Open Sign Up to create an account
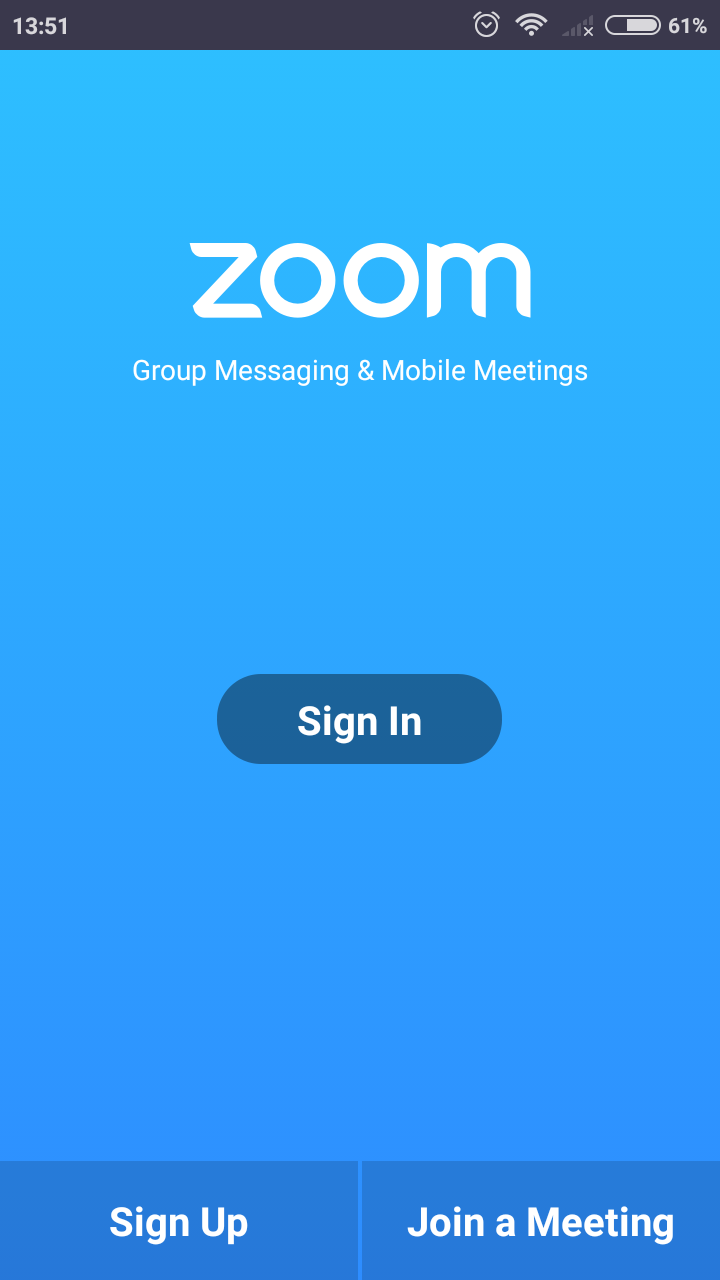Image resolution: width=720 pixels, height=1280 pixels. tap(178, 1222)
